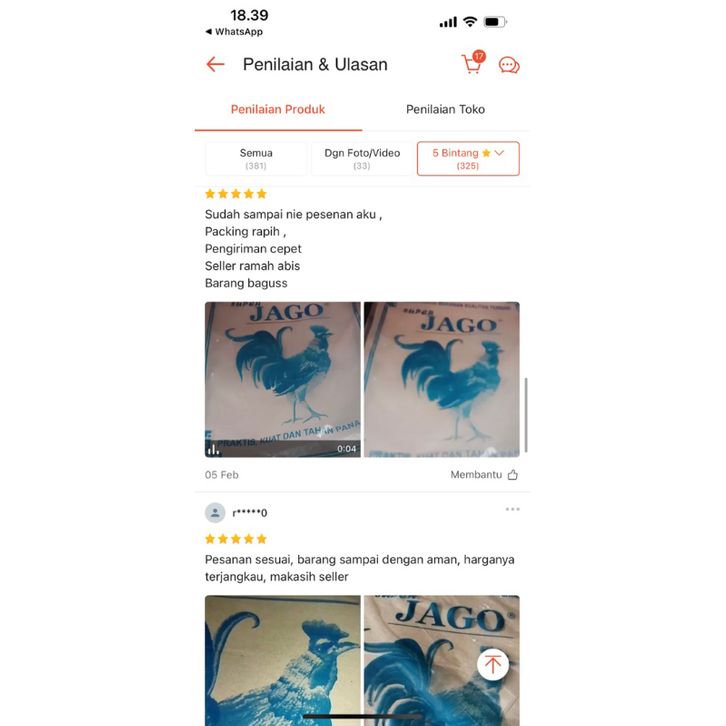
Task: Open options for r*****0's review
Action: (x=512, y=510)
